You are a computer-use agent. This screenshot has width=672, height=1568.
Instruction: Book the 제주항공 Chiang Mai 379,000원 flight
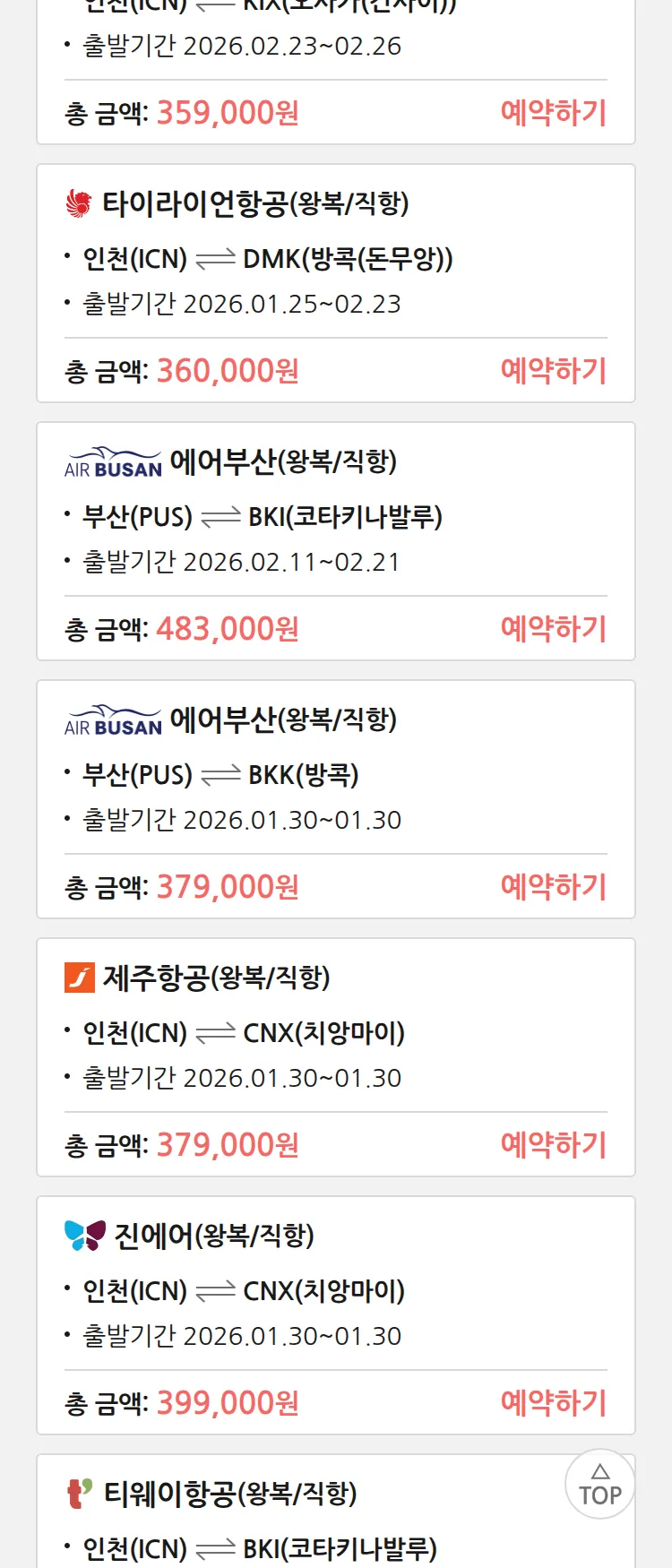(x=553, y=1145)
